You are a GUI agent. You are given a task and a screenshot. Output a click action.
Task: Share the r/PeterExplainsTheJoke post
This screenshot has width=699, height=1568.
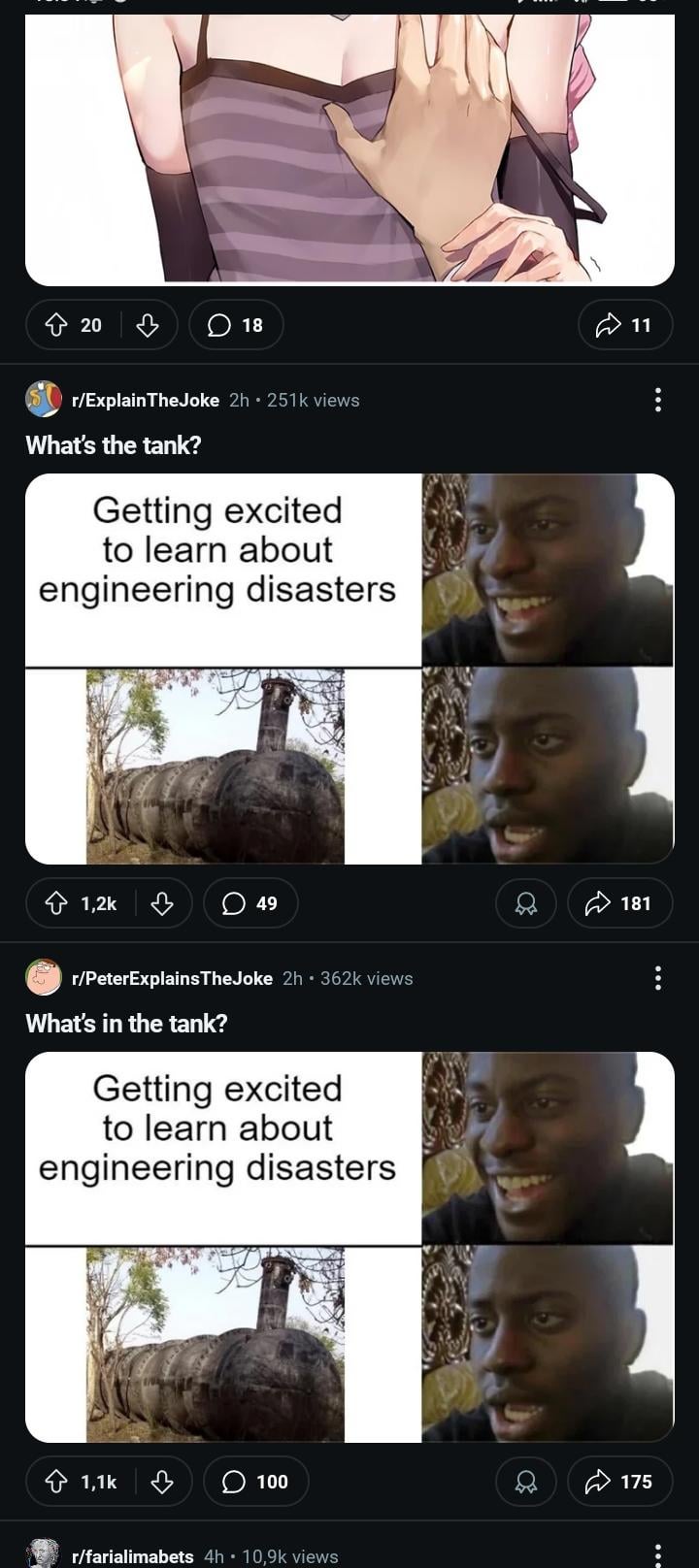pos(618,1482)
